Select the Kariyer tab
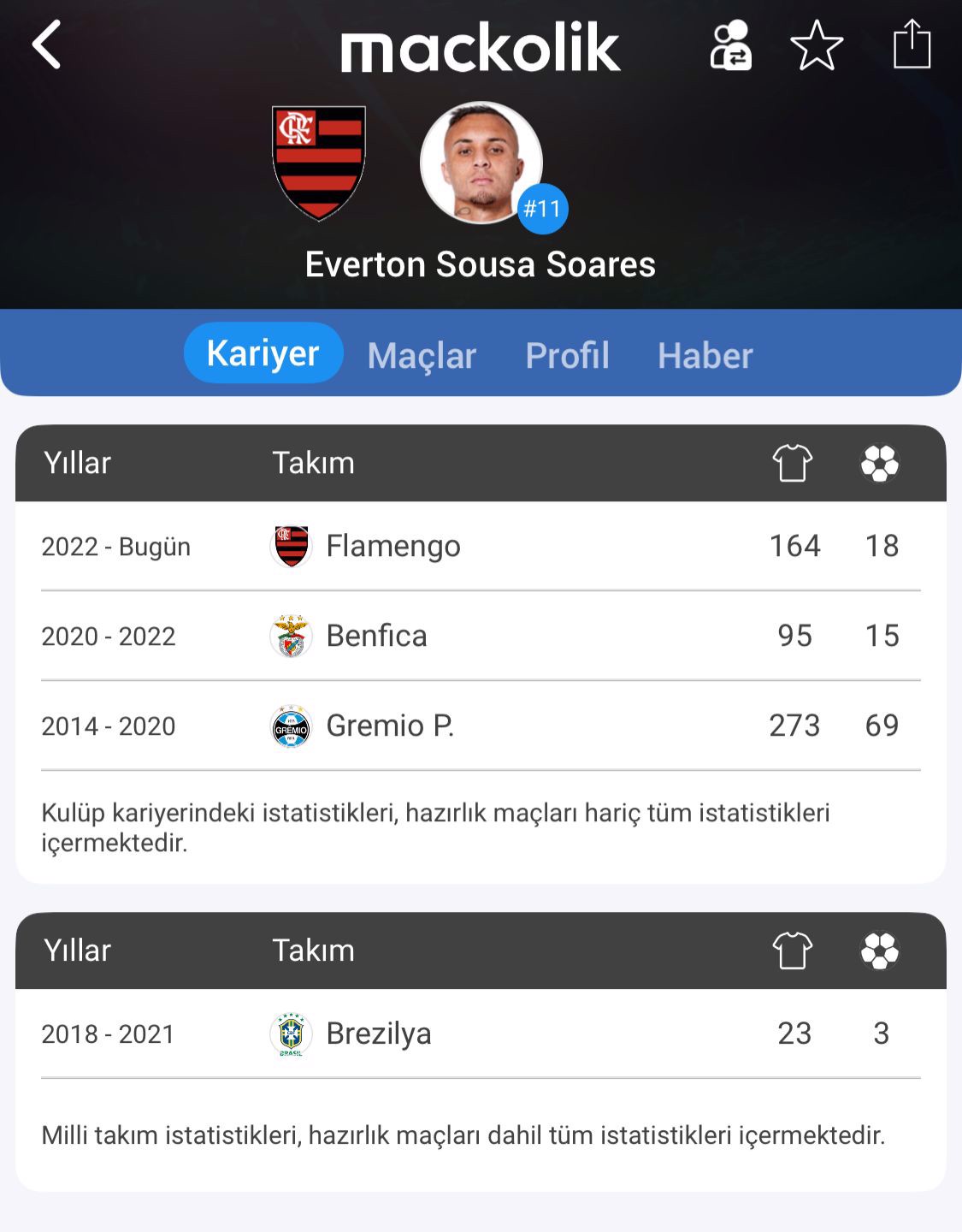The image size is (962, 1232). pyautogui.click(x=263, y=353)
